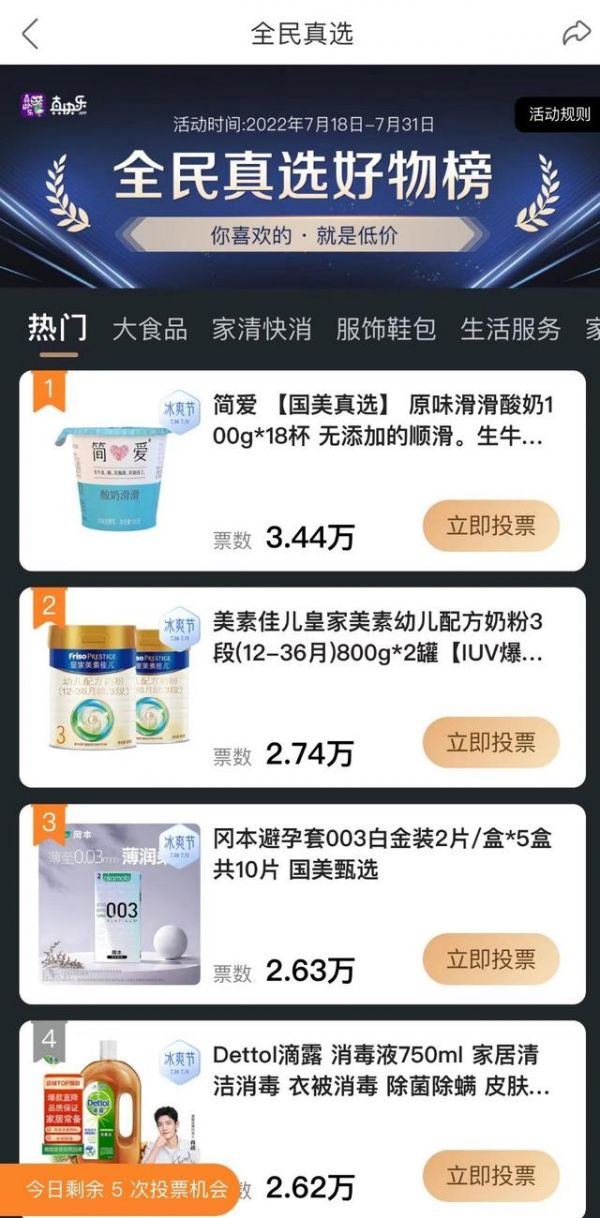View the 美素佳儿皇家美素 奶粉 product
The height and width of the screenshot is (1218, 600).
tap(380, 638)
